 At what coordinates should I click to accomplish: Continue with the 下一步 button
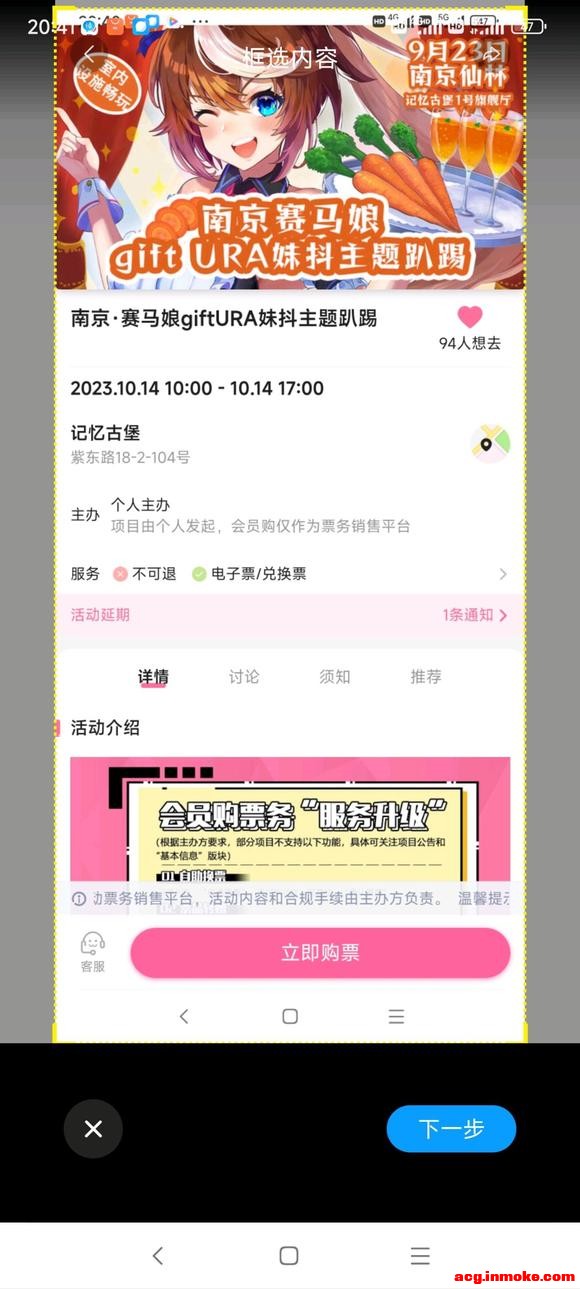(451, 1129)
